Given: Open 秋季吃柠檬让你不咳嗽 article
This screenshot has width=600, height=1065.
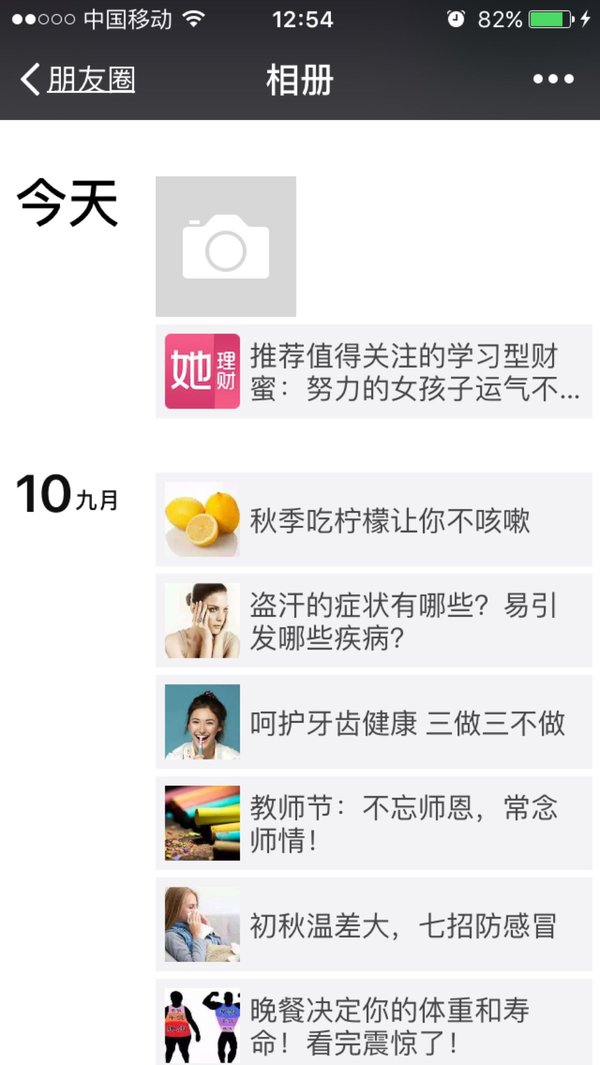Looking at the screenshot, I should 374,520.
